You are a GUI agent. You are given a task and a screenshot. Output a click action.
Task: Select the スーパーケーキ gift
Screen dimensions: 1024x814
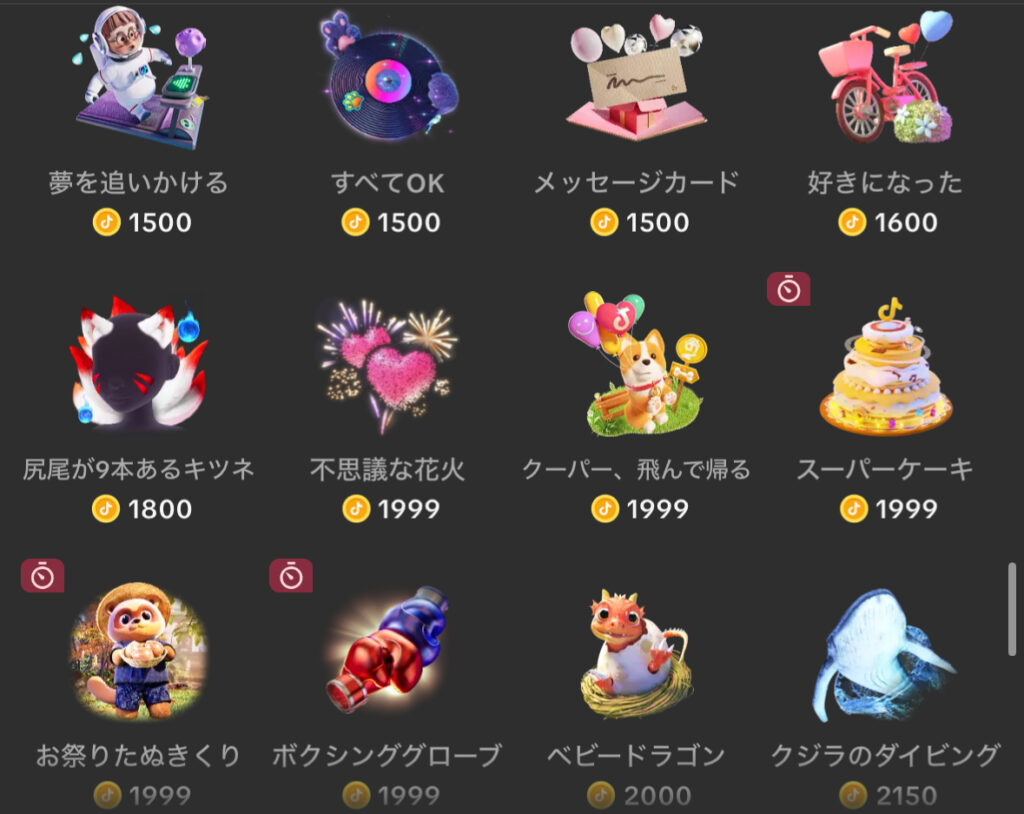coord(885,365)
